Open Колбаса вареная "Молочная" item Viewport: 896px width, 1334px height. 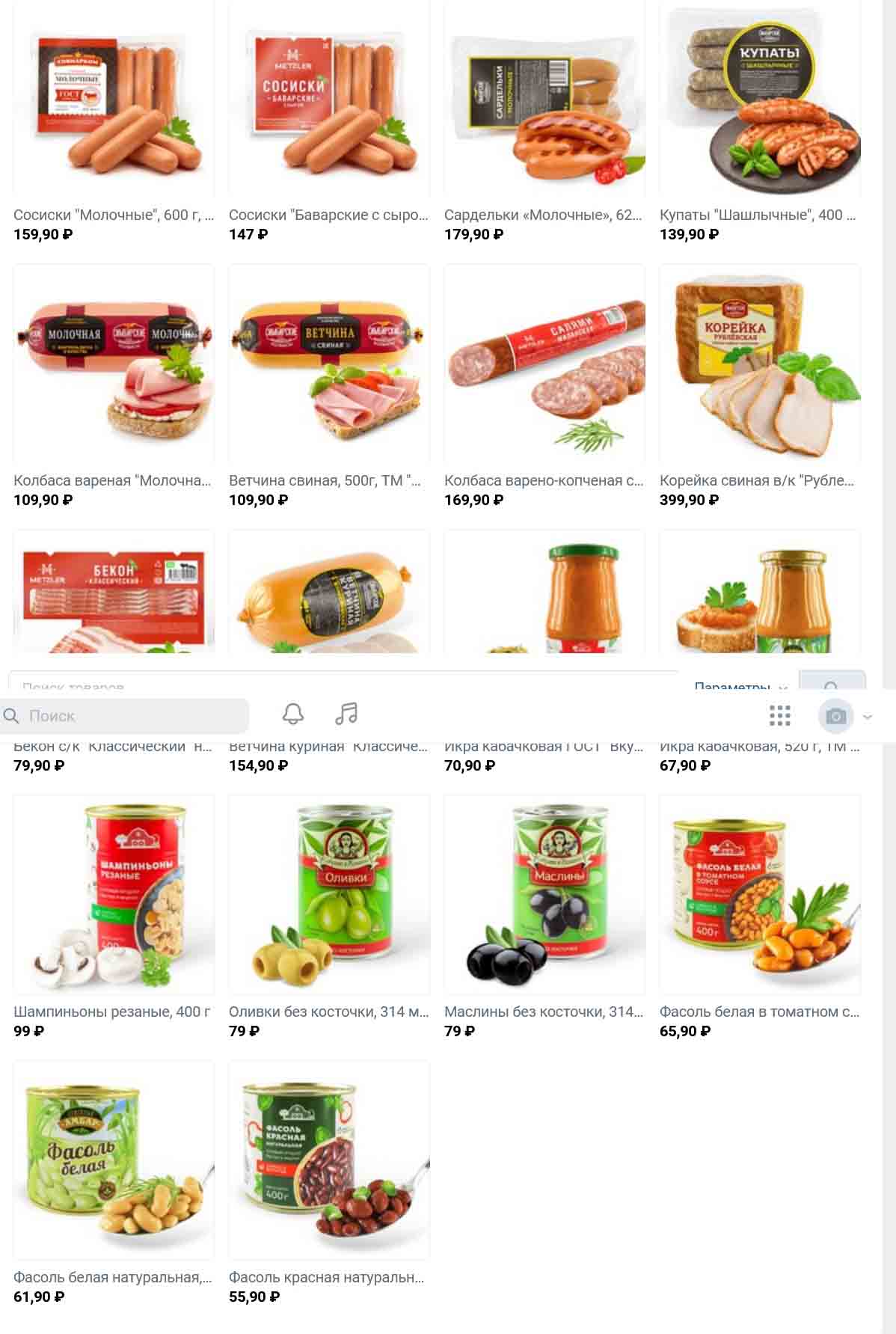coord(114,364)
